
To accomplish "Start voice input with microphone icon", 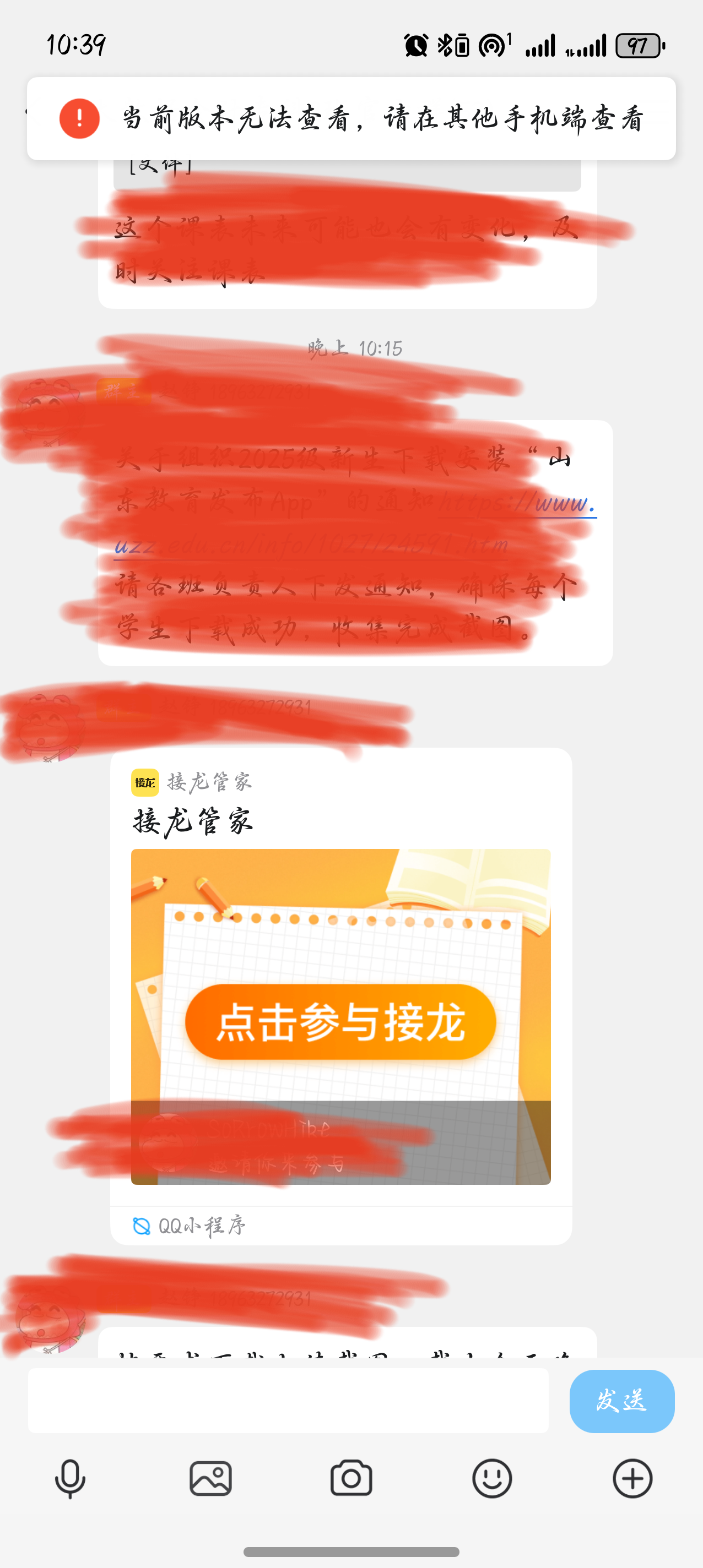I will [x=70, y=1478].
